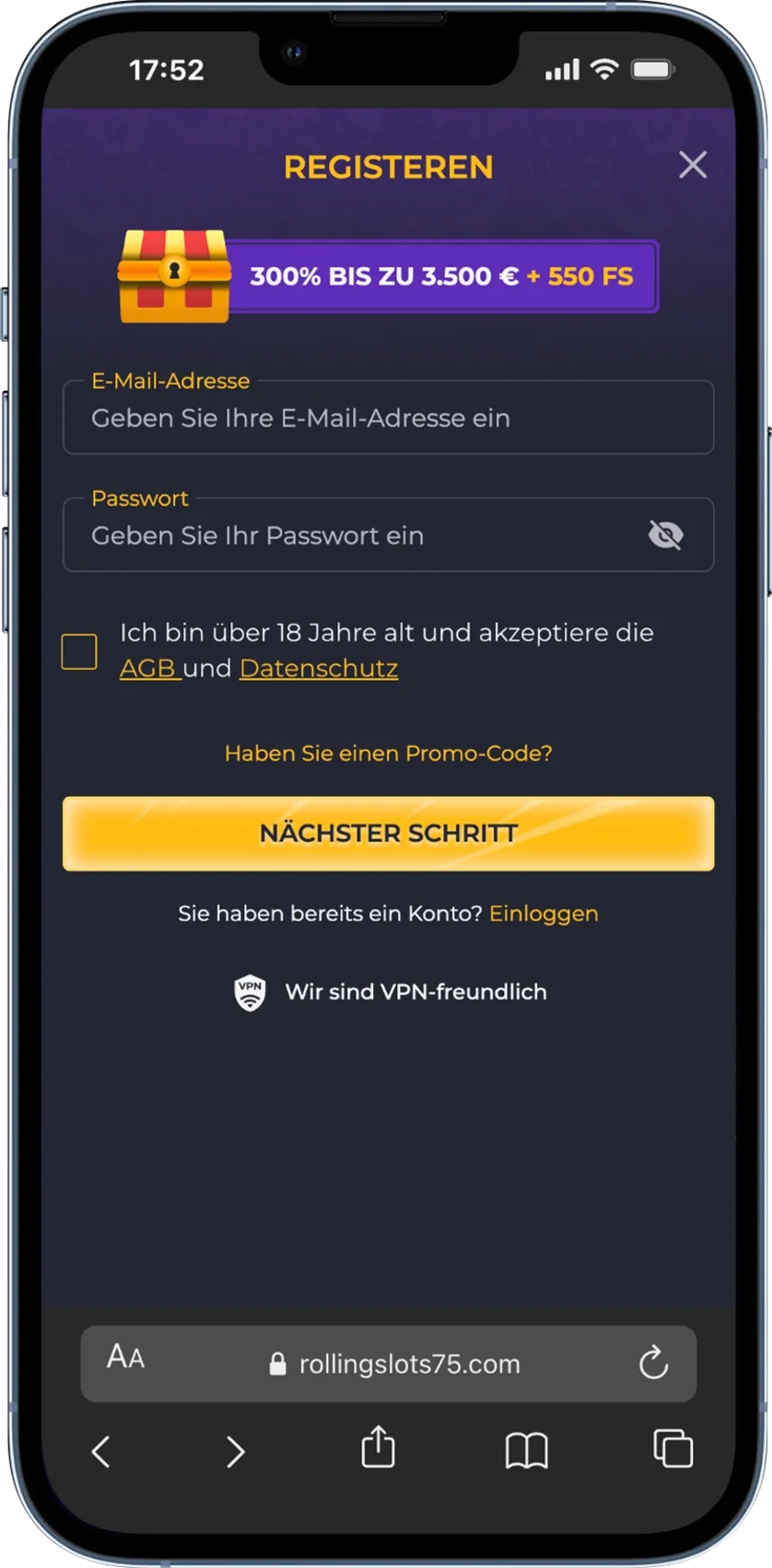772x1568 pixels.
Task: Reload the page in Safari
Action: pos(653,1363)
